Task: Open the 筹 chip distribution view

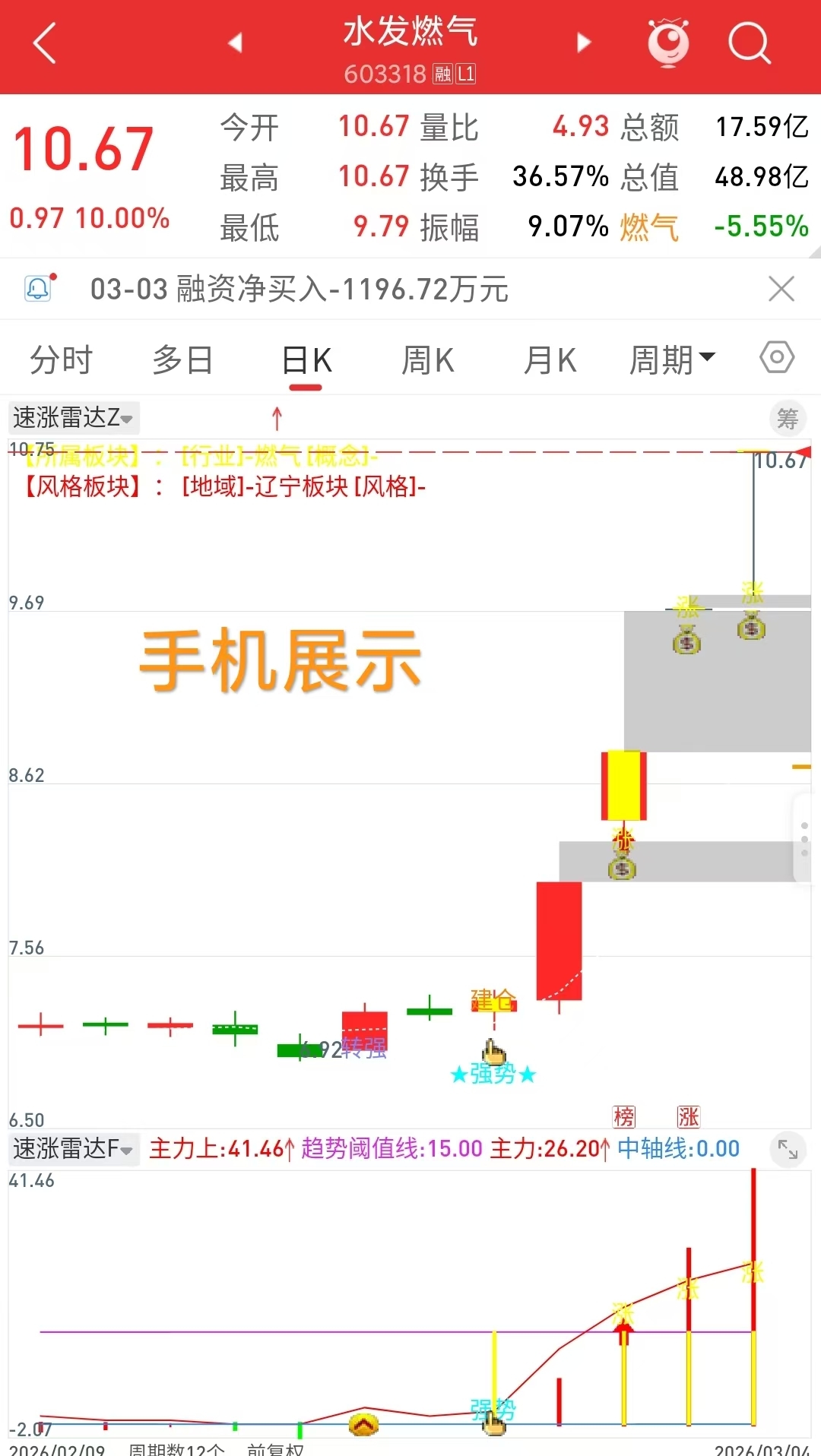Action: [x=788, y=419]
